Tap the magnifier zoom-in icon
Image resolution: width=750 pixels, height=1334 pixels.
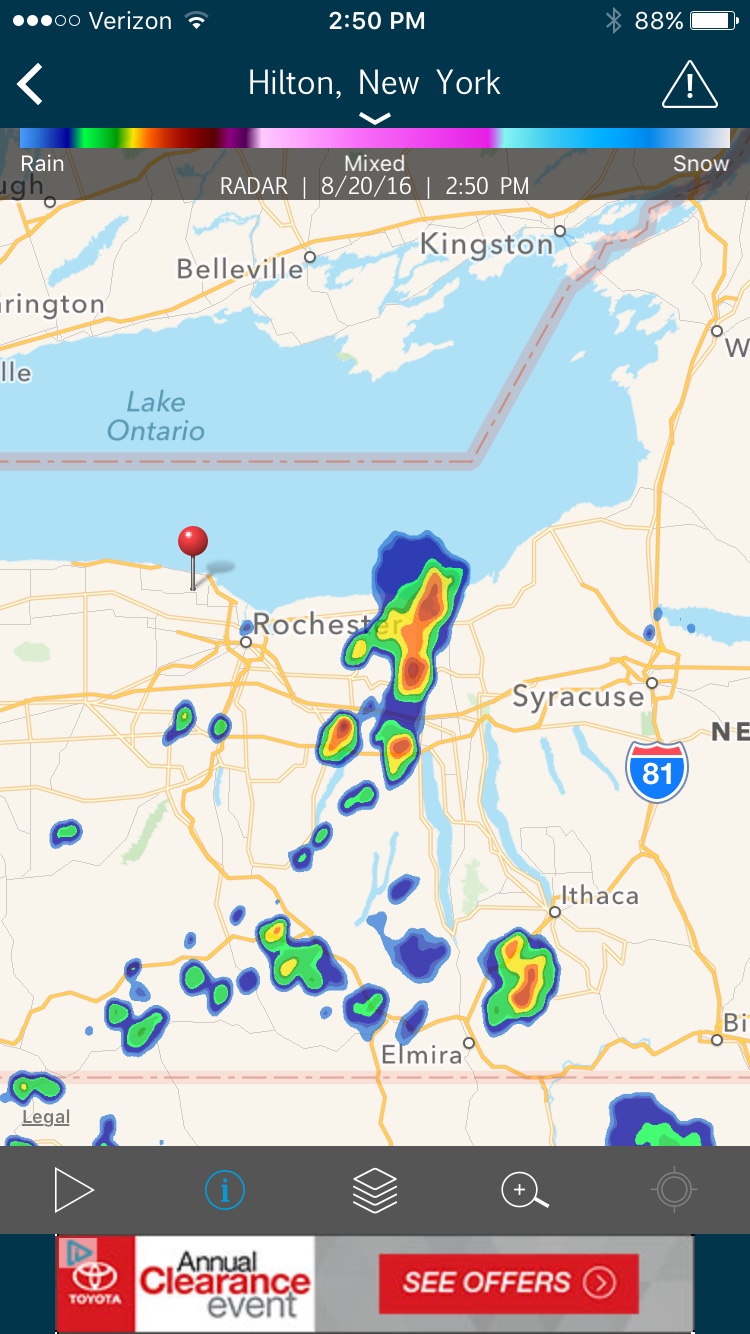click(524, 1190)
